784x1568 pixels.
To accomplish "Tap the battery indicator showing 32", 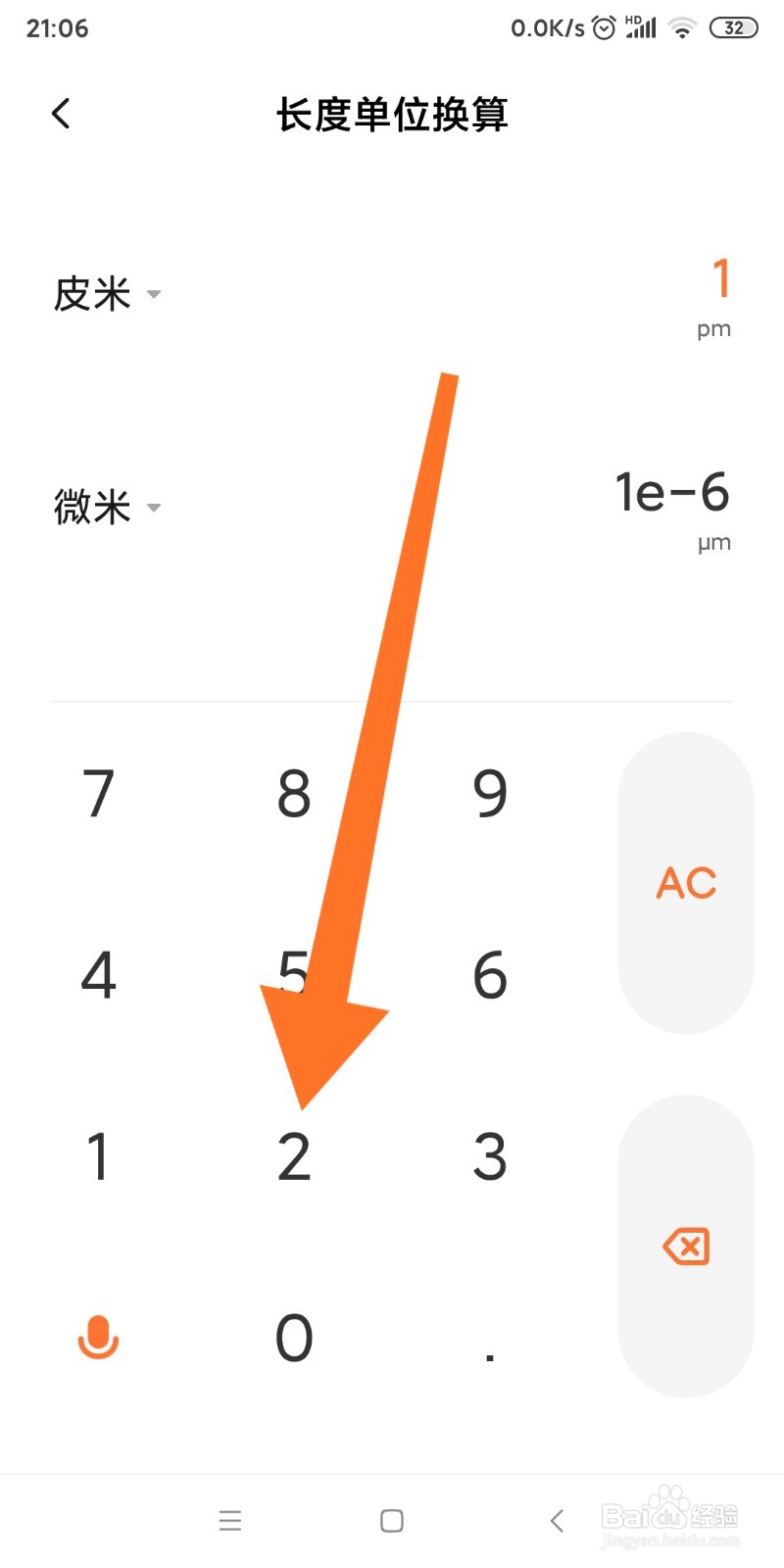I will (x=733, y=27).
